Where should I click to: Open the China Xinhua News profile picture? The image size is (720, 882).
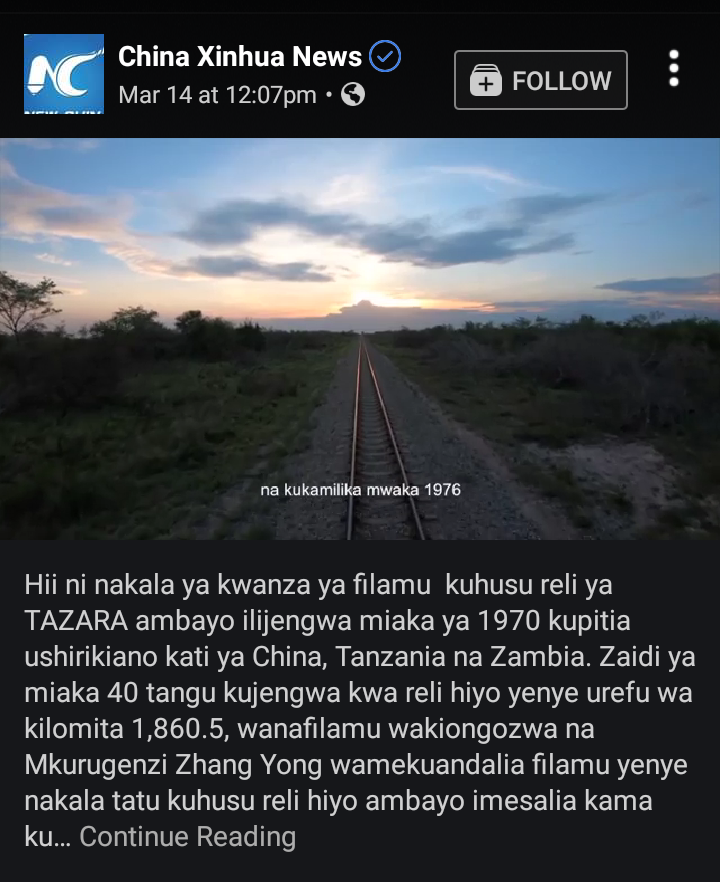(64, 74)
